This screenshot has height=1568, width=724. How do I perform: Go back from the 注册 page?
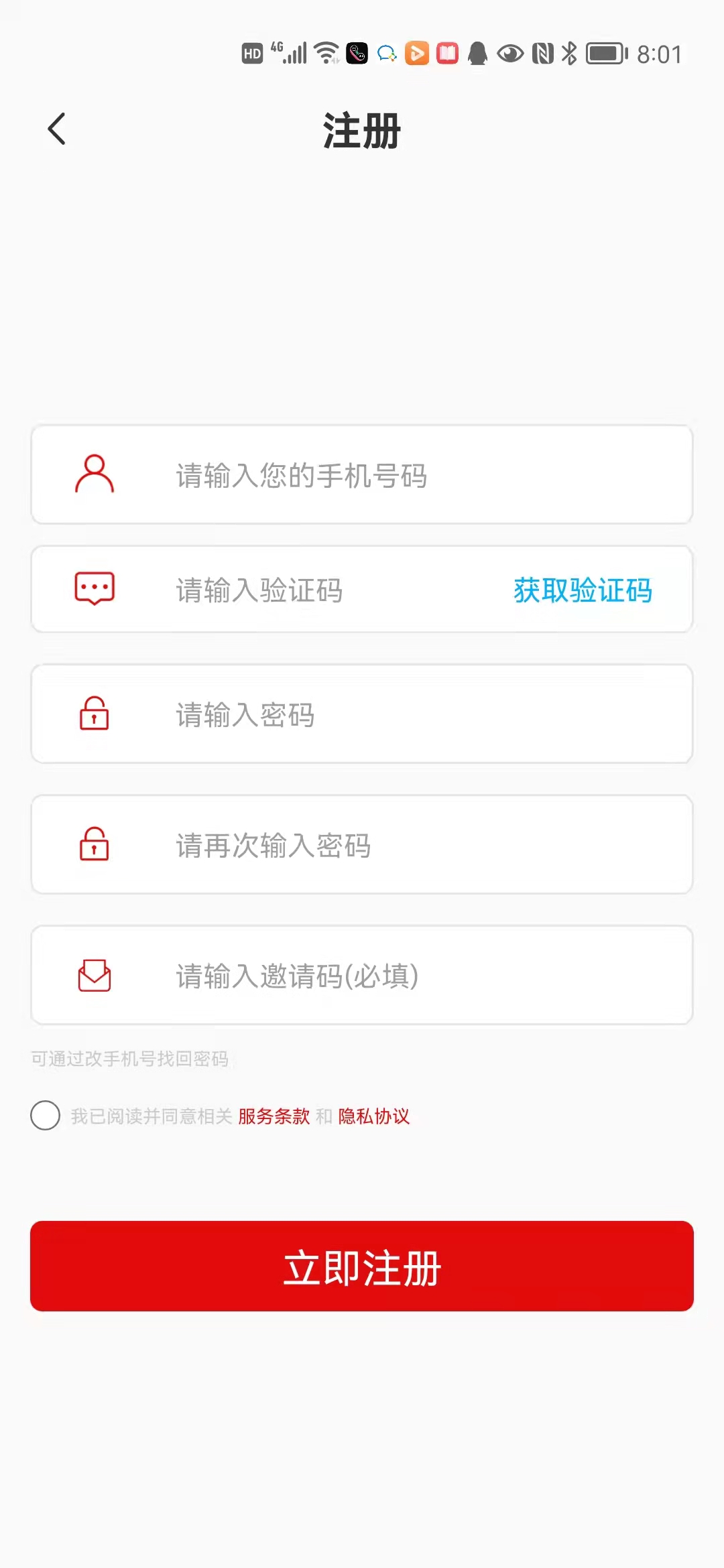tap(58, 129)
